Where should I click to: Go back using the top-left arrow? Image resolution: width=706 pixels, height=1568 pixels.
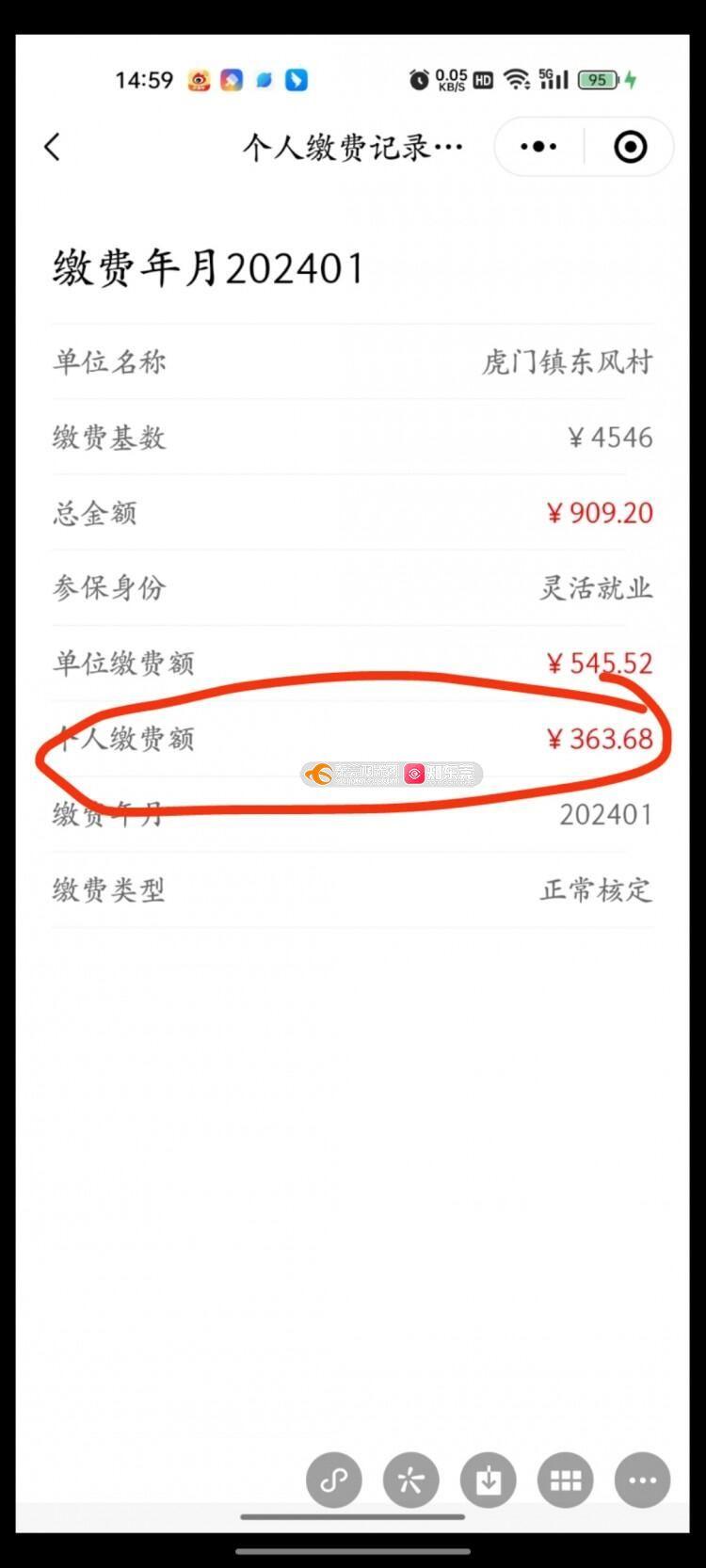point(53,147)
